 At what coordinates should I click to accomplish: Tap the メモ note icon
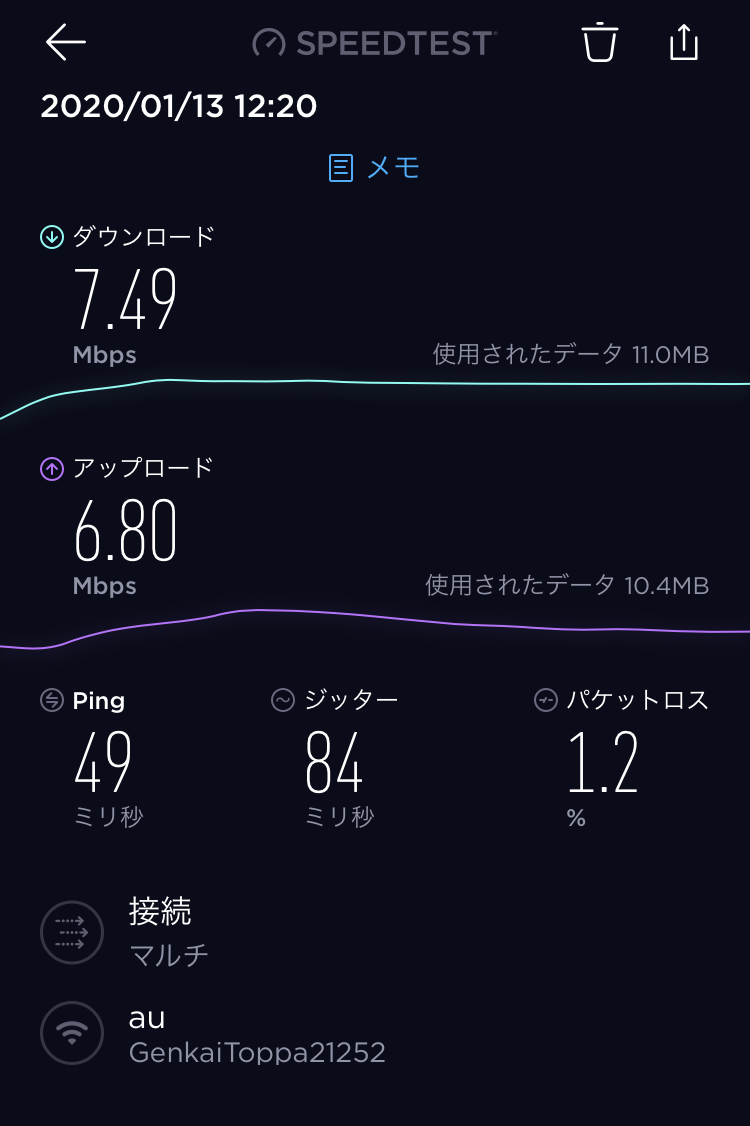(341, 167)
